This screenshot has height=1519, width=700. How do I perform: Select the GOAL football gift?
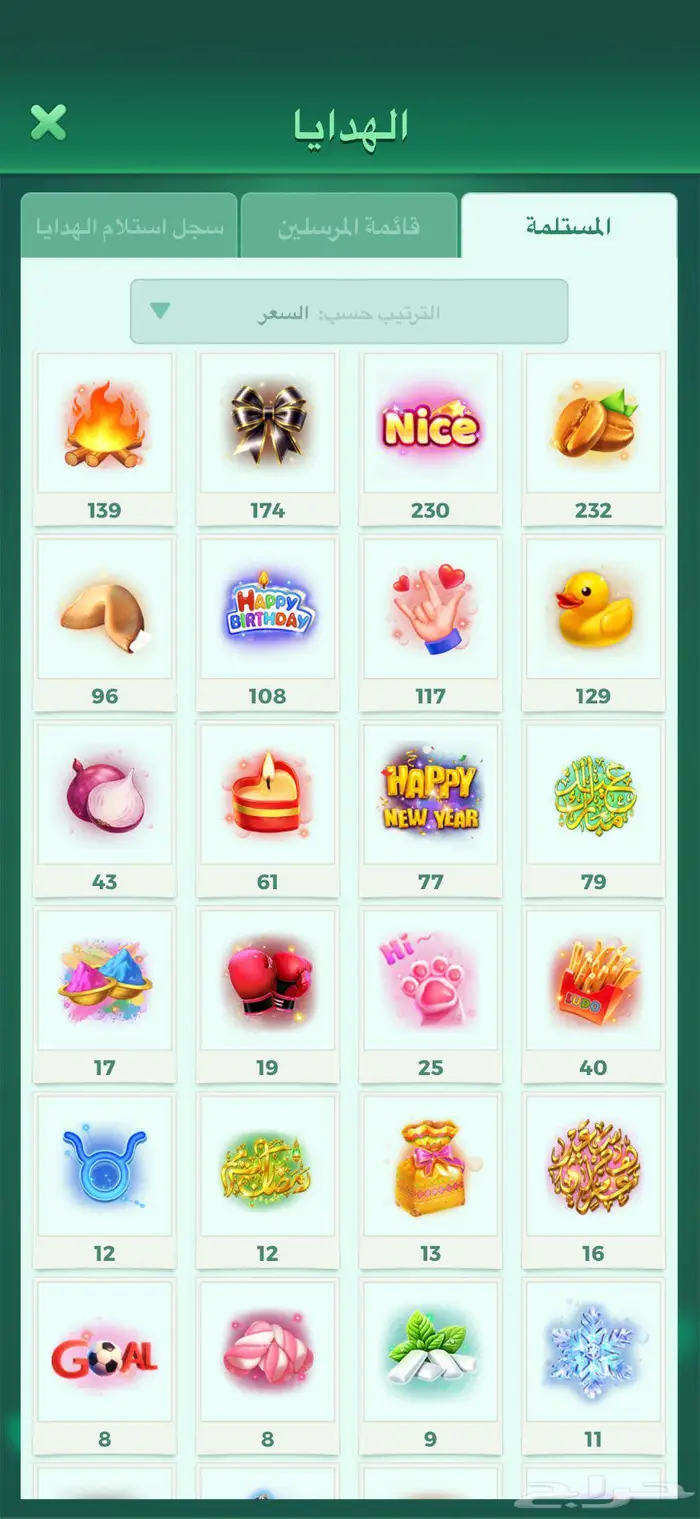(x=105, y=1367)
